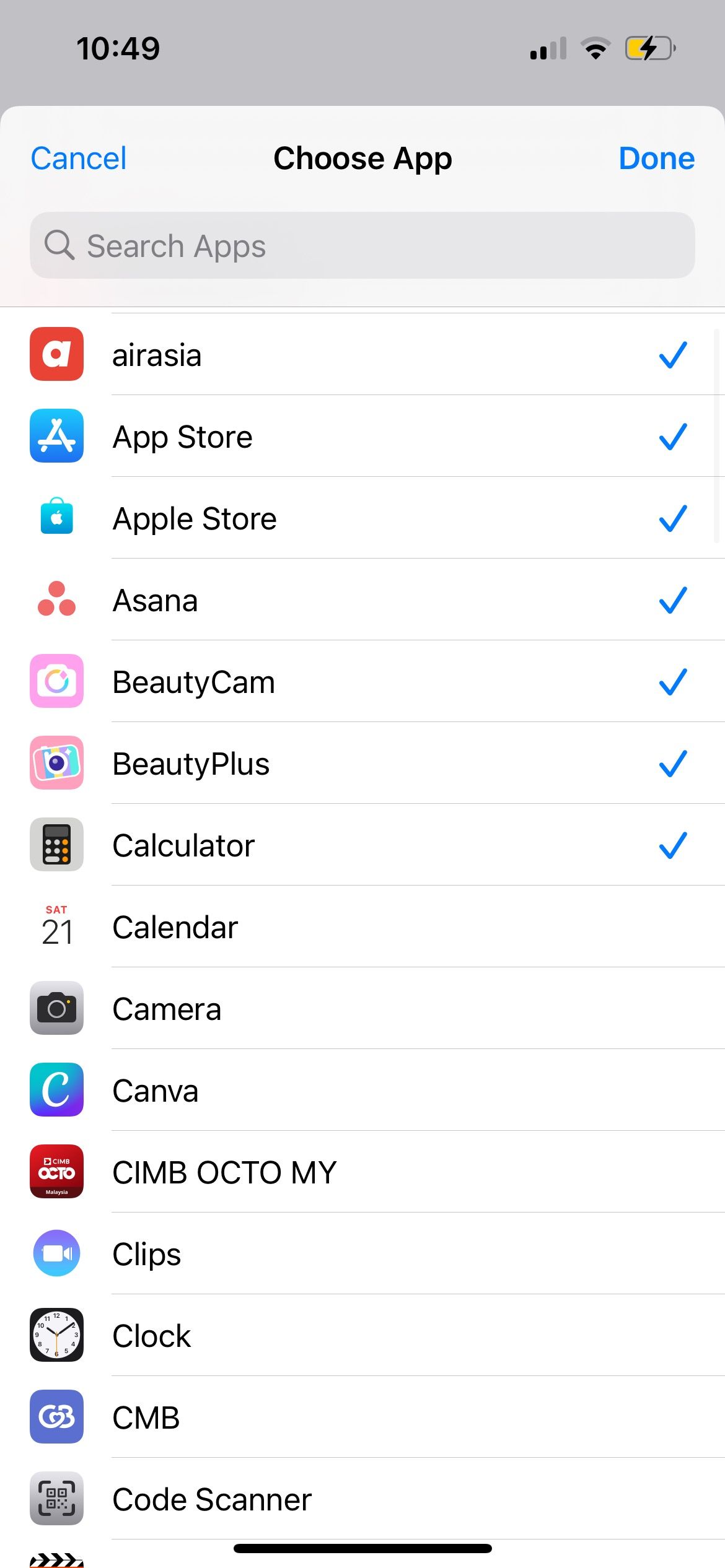Choose Code Scanner
725x1568 pixels.
coord(372,1499)
